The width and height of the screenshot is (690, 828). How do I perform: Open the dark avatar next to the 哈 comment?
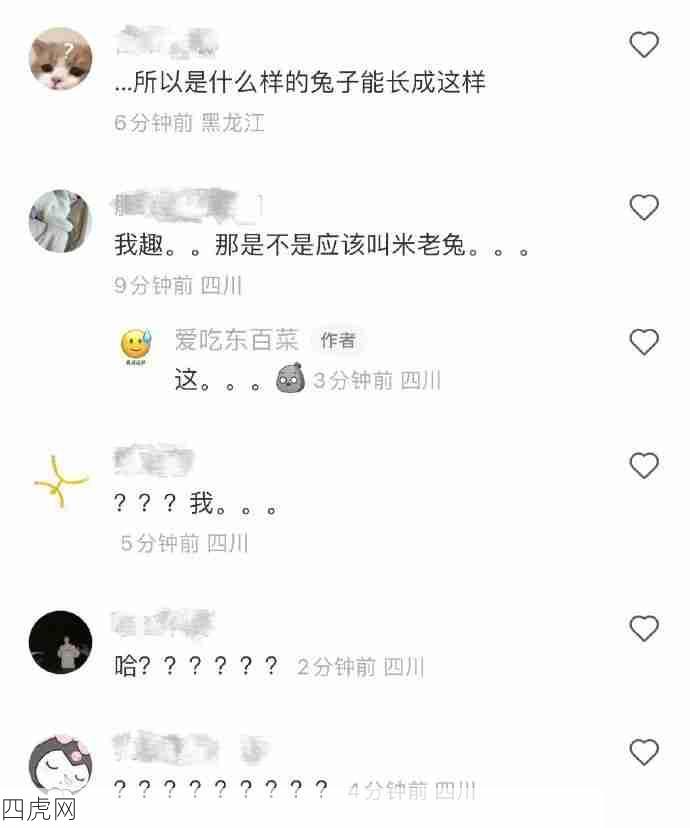(x=61, y=643)
